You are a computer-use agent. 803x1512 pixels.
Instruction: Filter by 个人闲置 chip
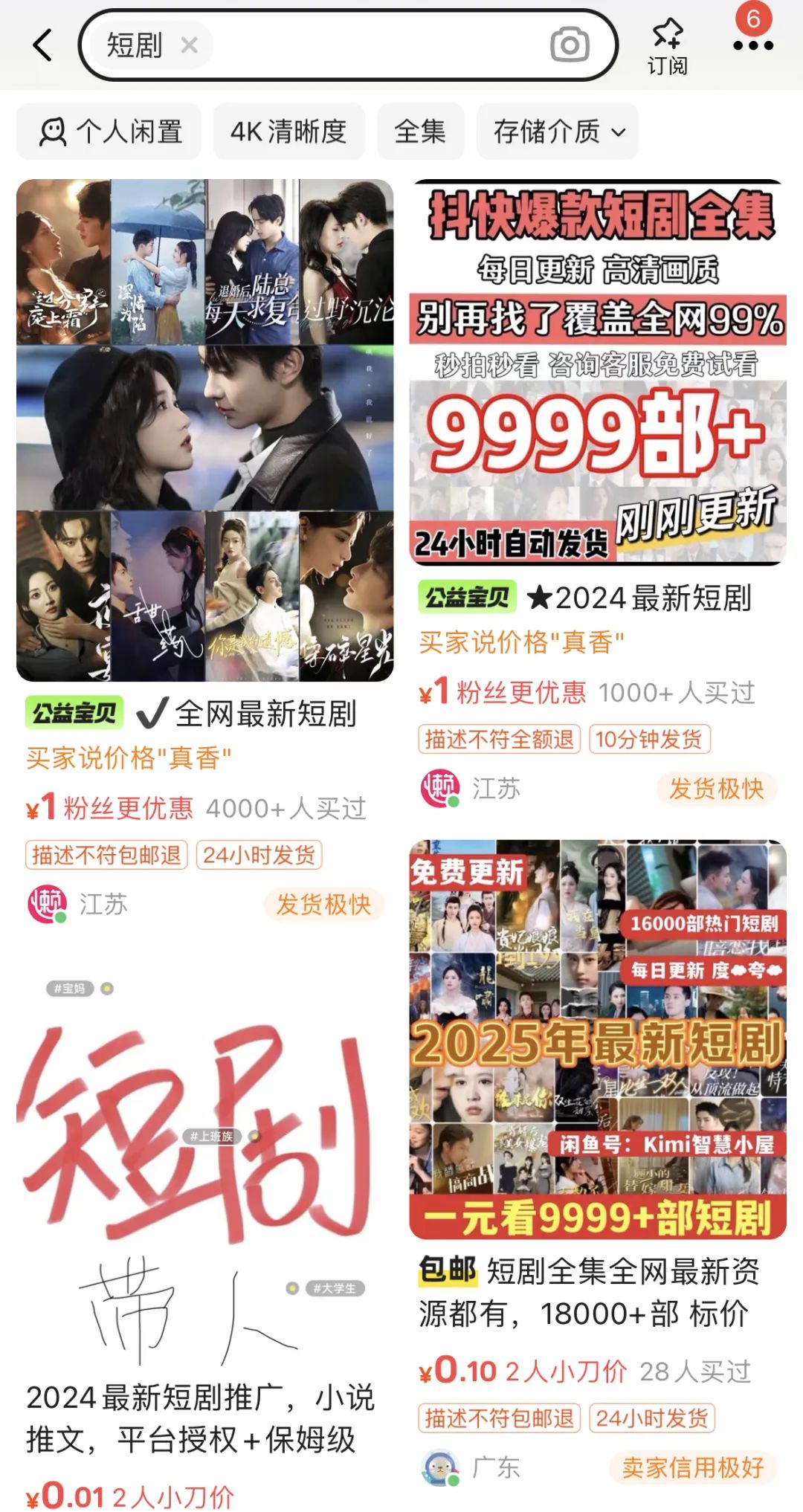tap(109, 132)
